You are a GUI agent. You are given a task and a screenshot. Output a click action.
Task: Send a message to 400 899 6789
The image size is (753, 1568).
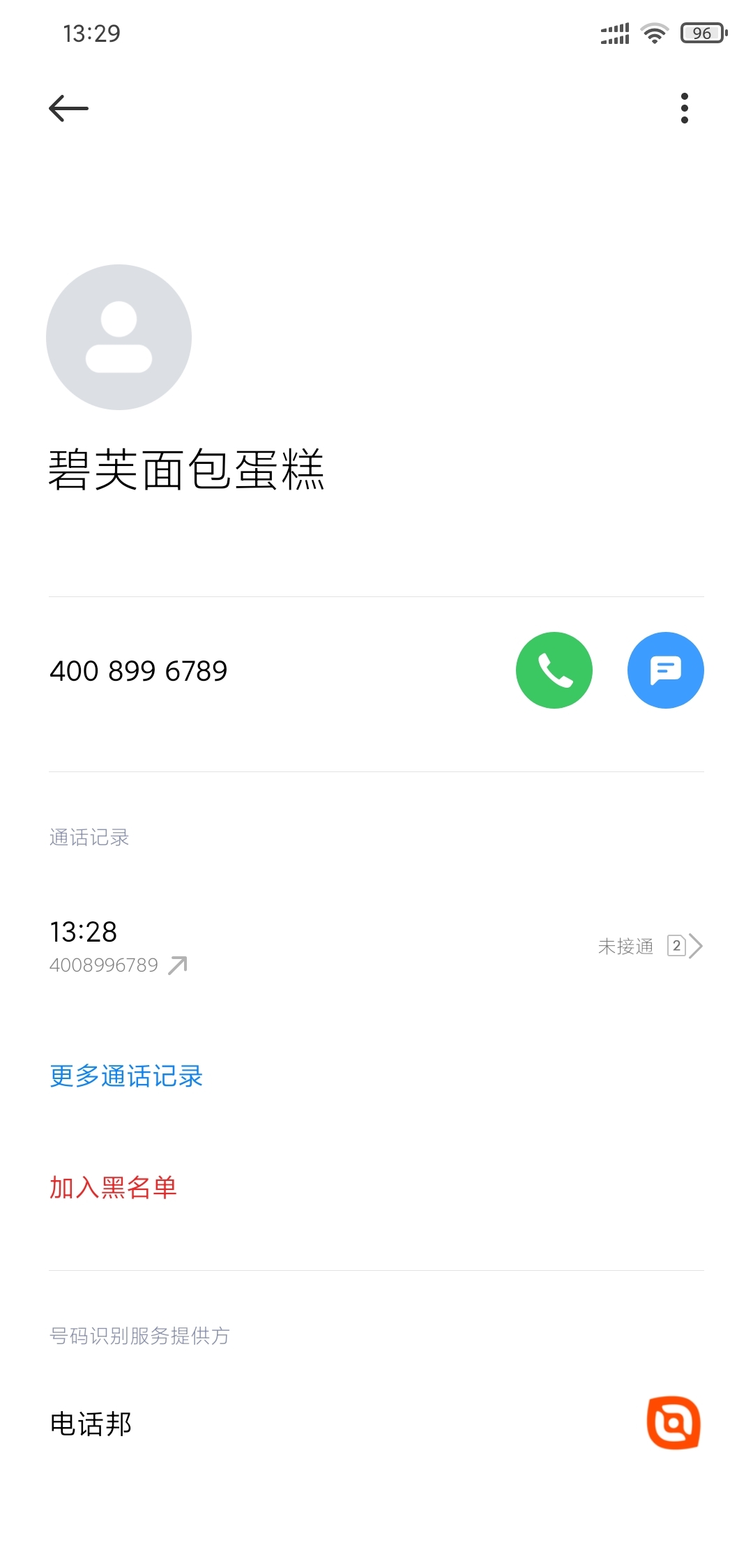(x=665, y=670)
